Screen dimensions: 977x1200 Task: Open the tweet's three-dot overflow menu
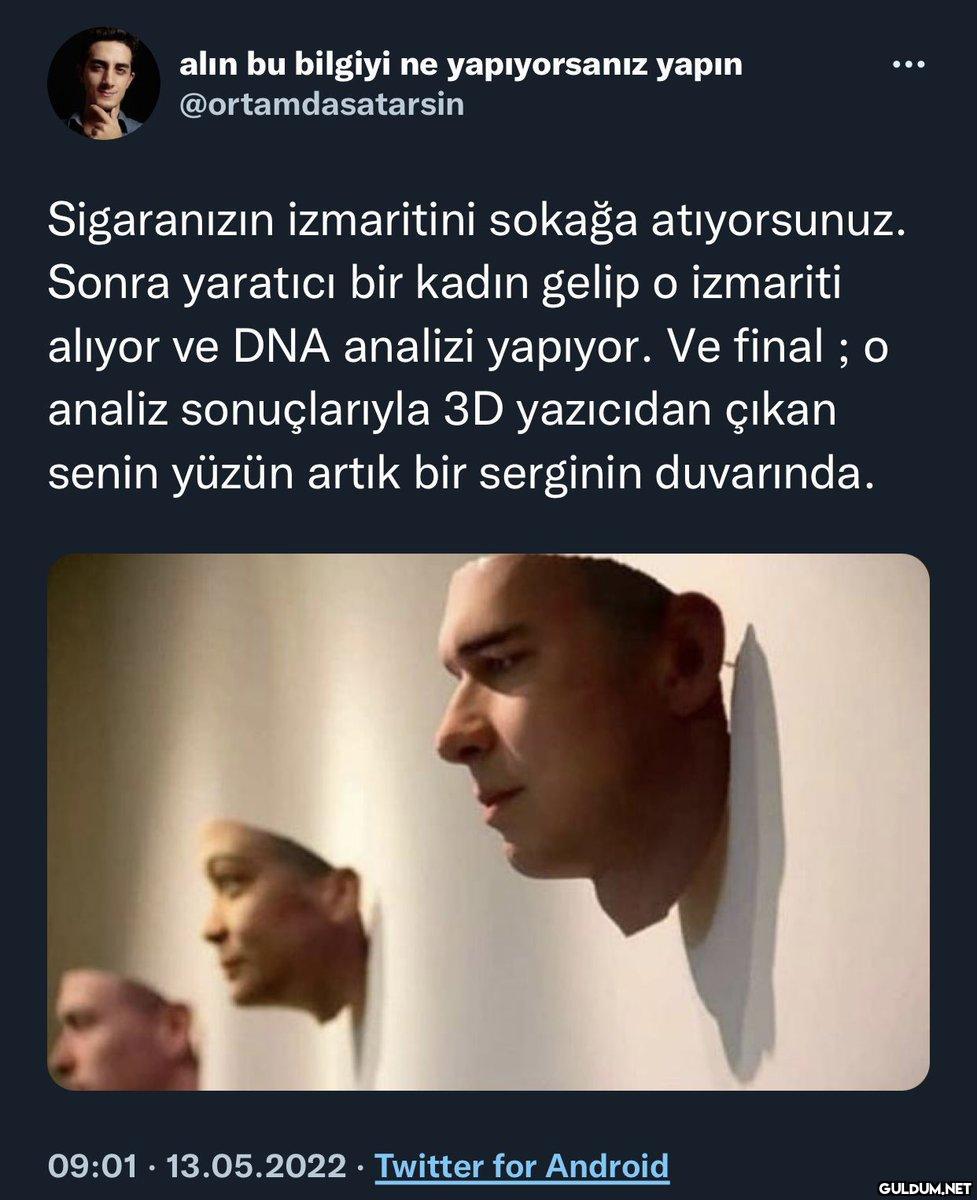[x=907, y=65]
